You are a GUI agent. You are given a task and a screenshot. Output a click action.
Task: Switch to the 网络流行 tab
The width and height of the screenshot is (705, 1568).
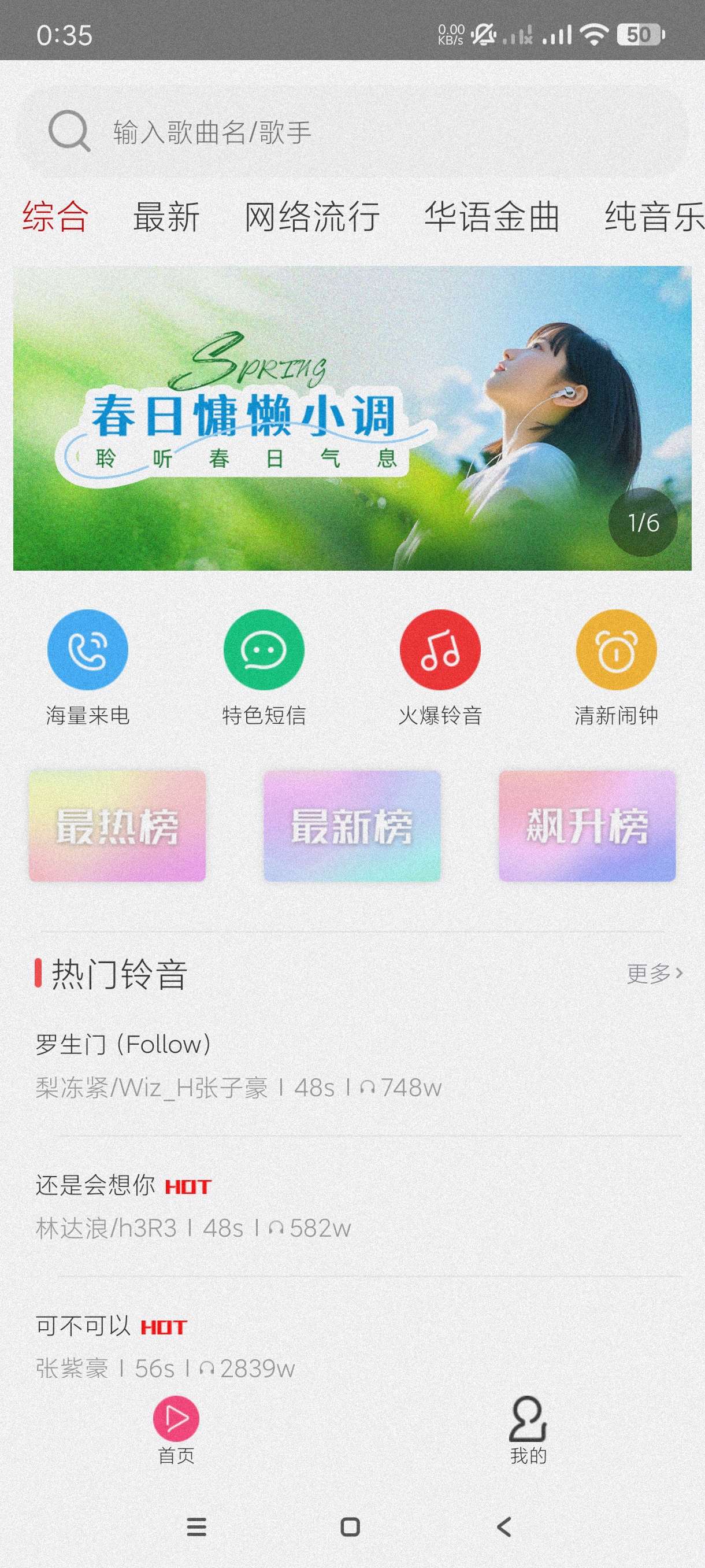[312, 217]
